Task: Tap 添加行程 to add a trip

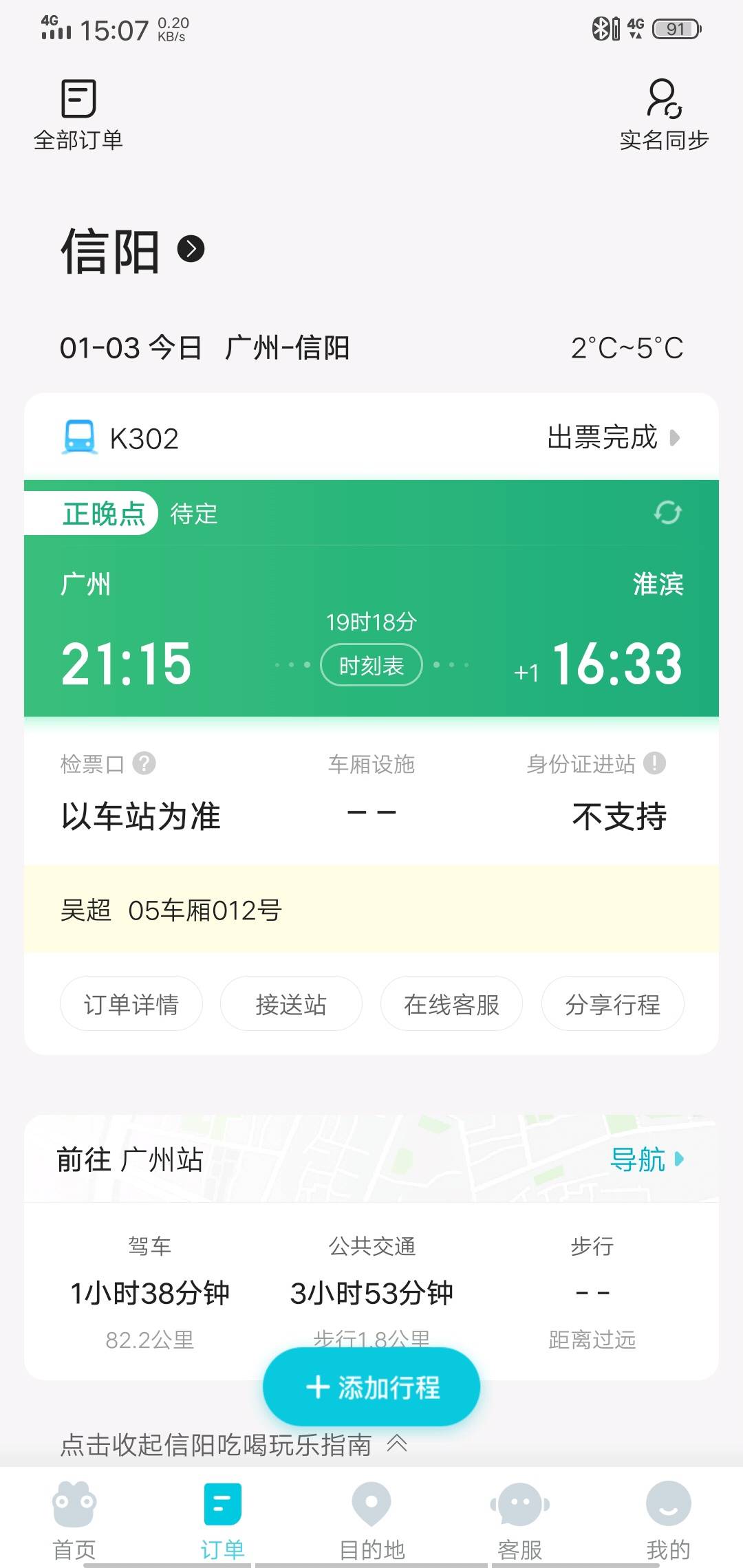Action: pyautogui.click(x=371, y=1387)
